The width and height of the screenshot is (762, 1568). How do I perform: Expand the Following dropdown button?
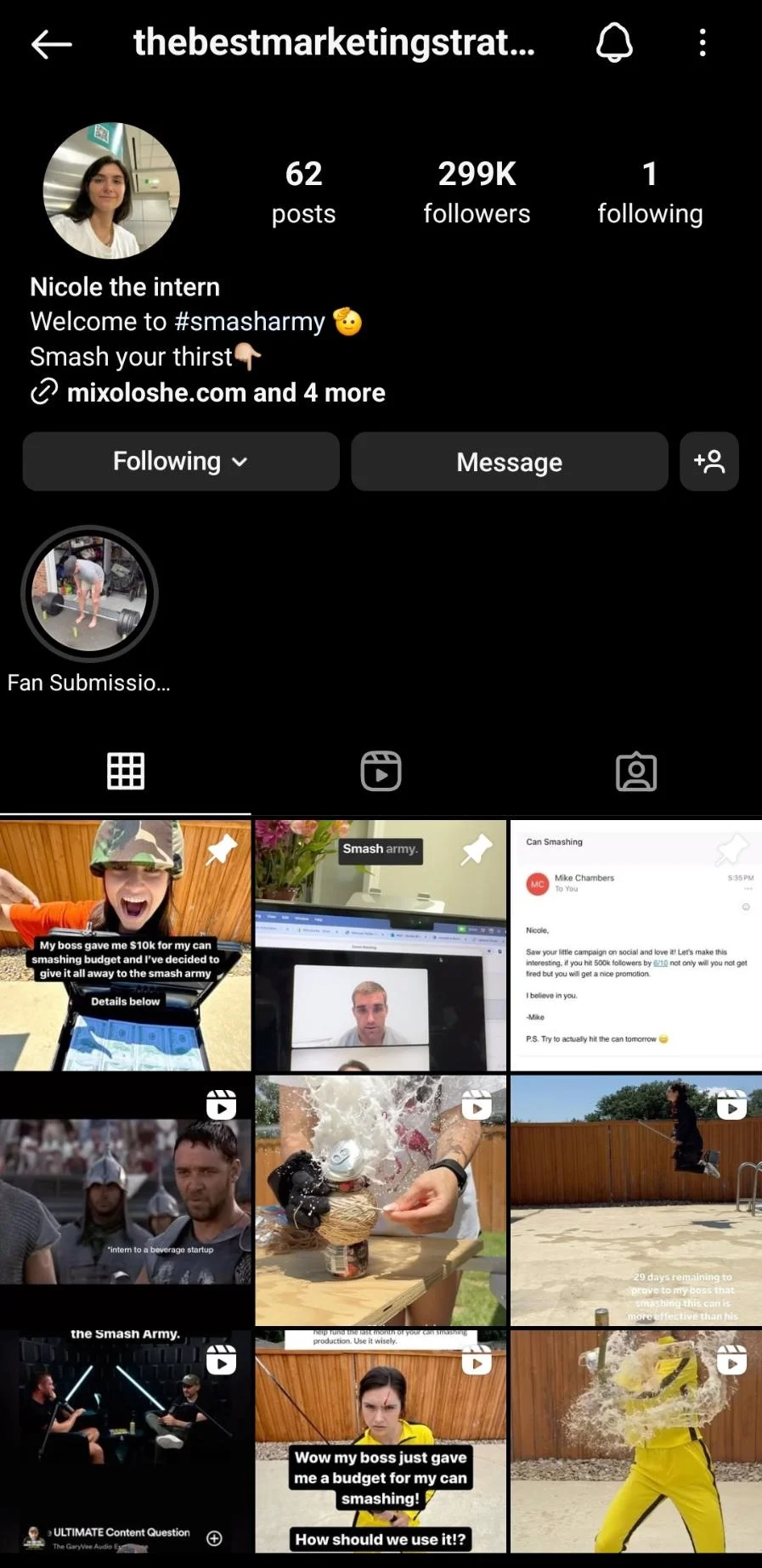[x=180, y=462]
